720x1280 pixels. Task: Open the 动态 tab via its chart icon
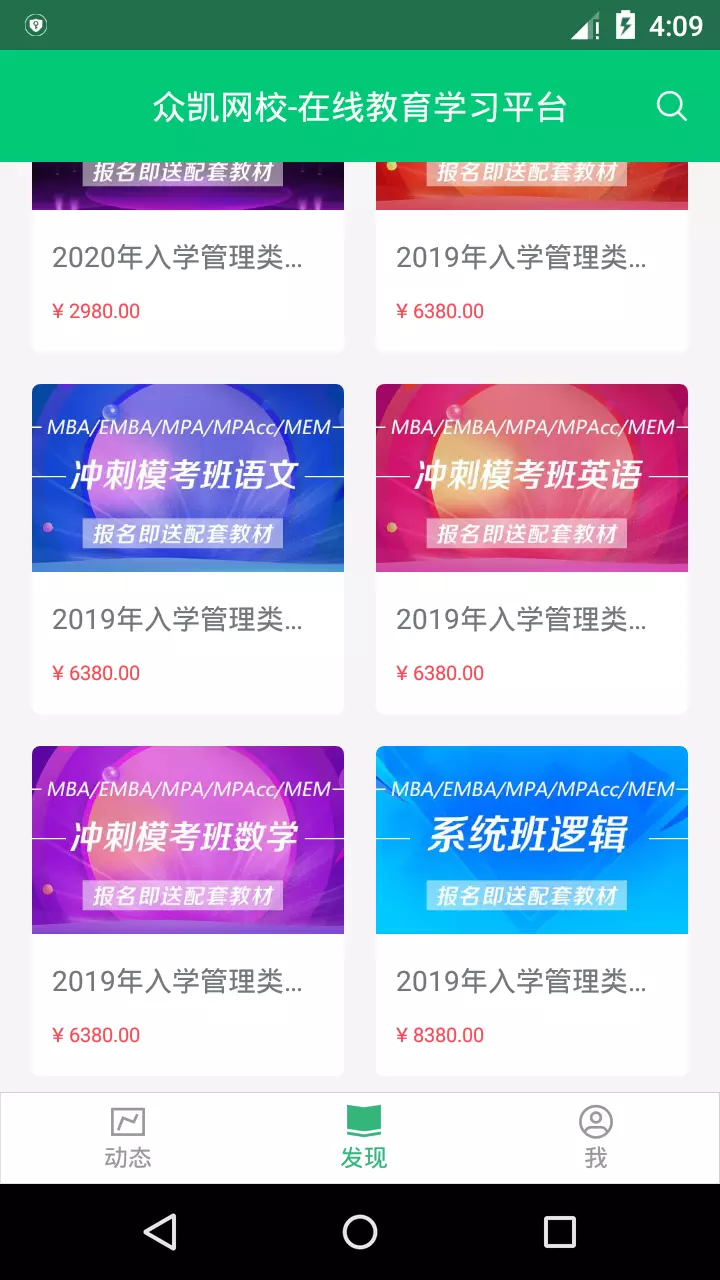click(128, 1123)
